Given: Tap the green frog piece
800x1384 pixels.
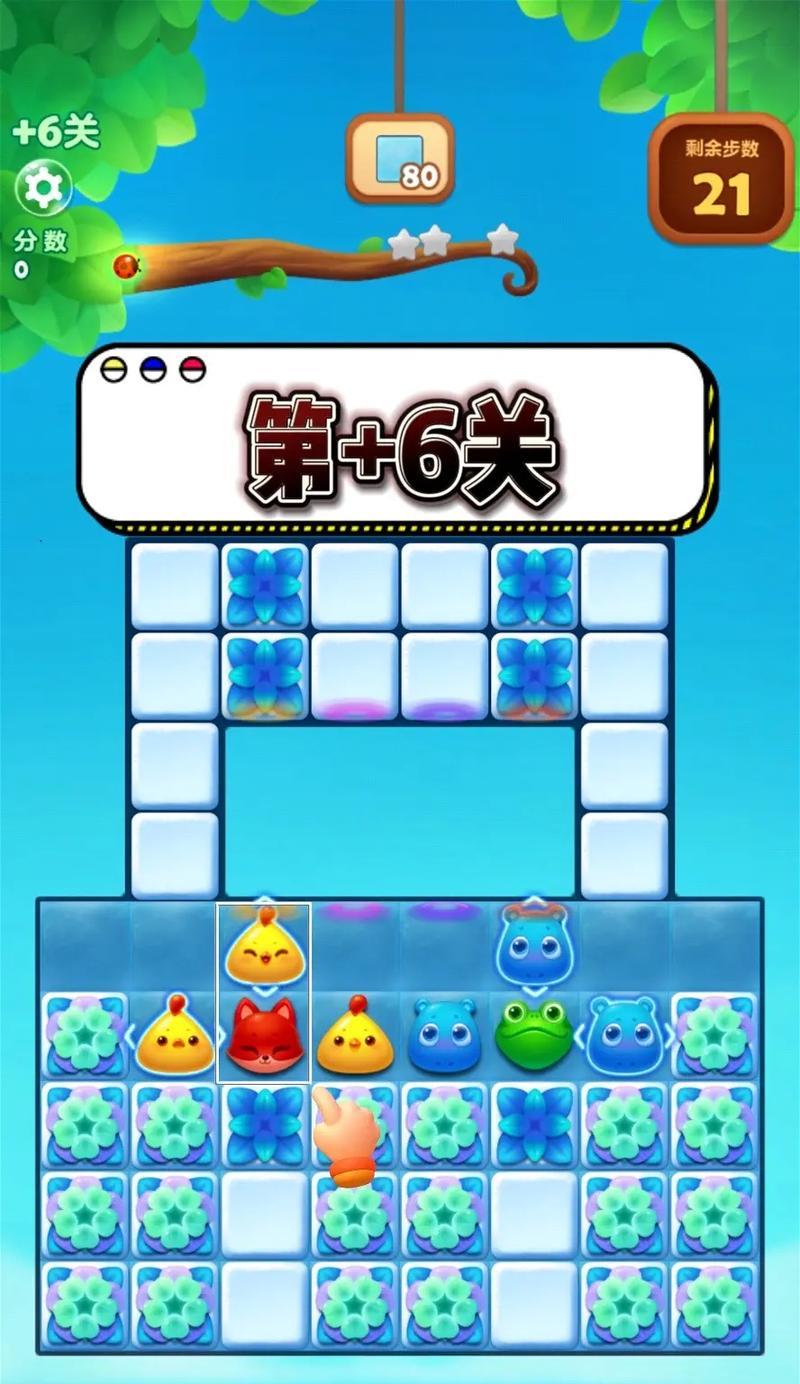Looking at the screenshot, I should tap(534, 1036).
